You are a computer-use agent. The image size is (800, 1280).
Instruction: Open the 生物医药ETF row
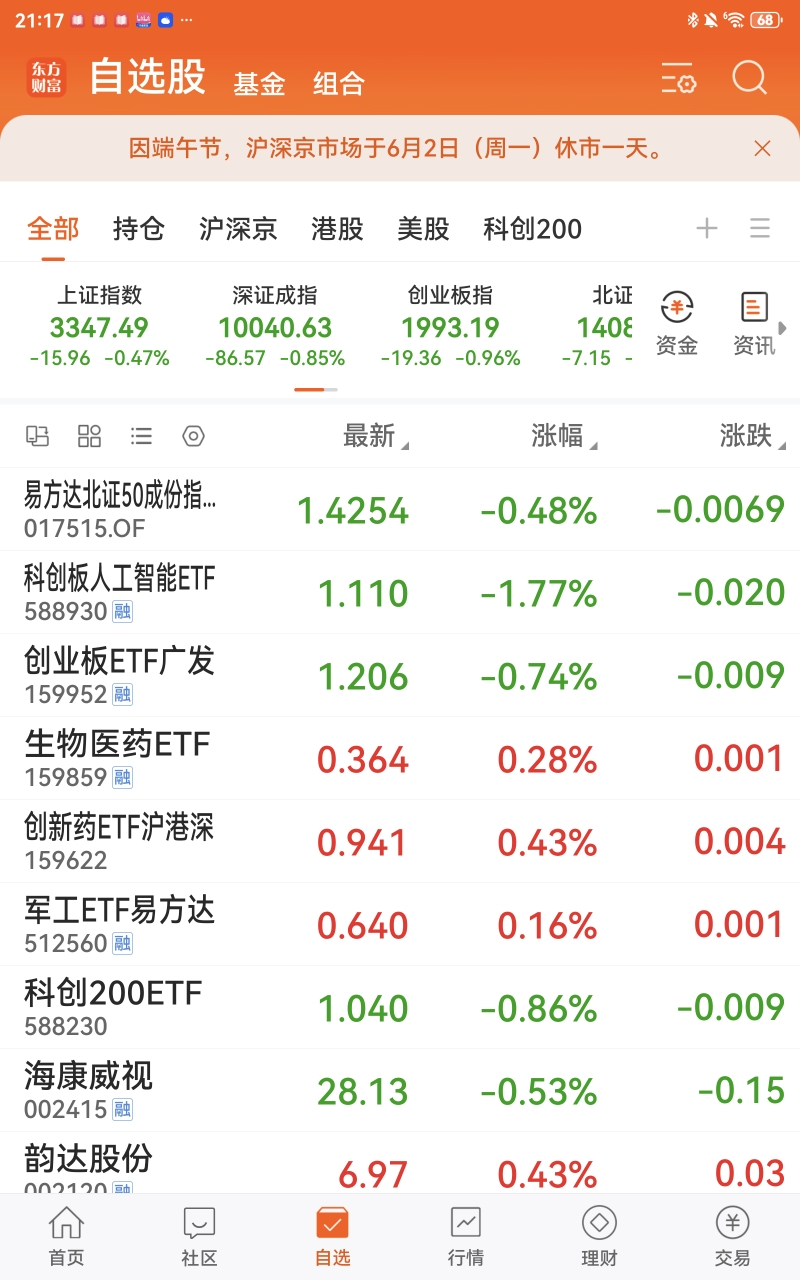[x=400, y=758]
